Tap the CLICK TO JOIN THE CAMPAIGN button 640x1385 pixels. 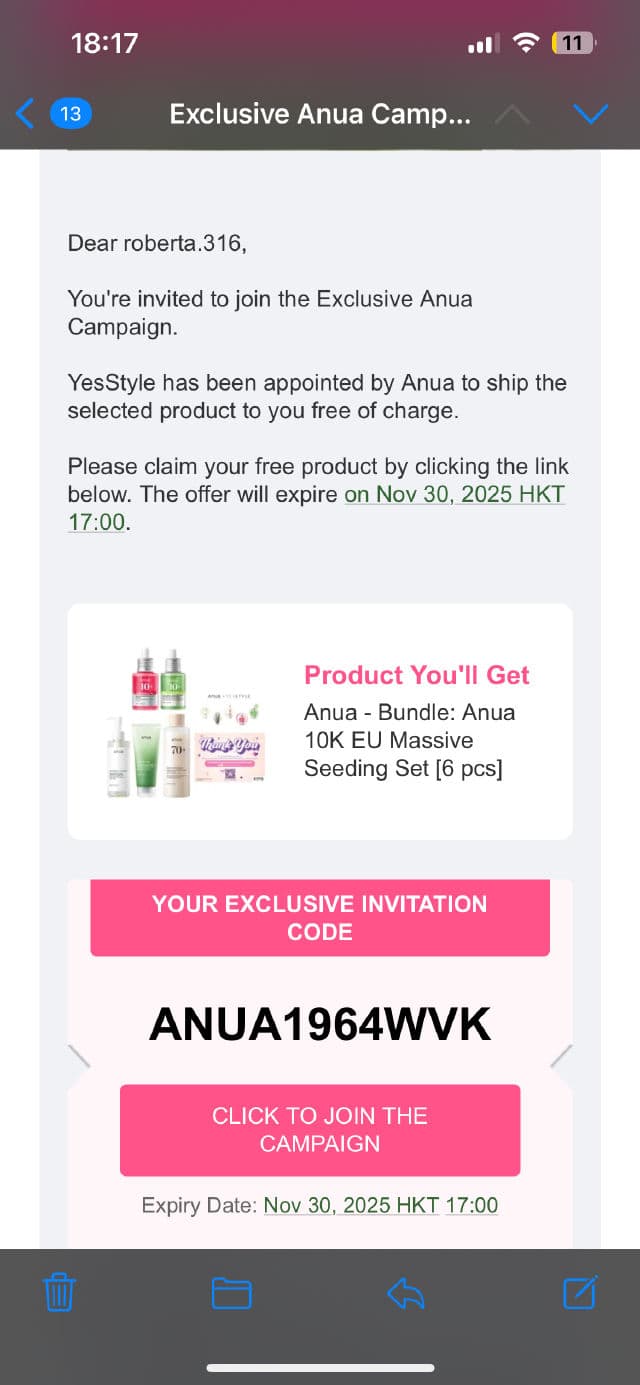coord(320,1130)
